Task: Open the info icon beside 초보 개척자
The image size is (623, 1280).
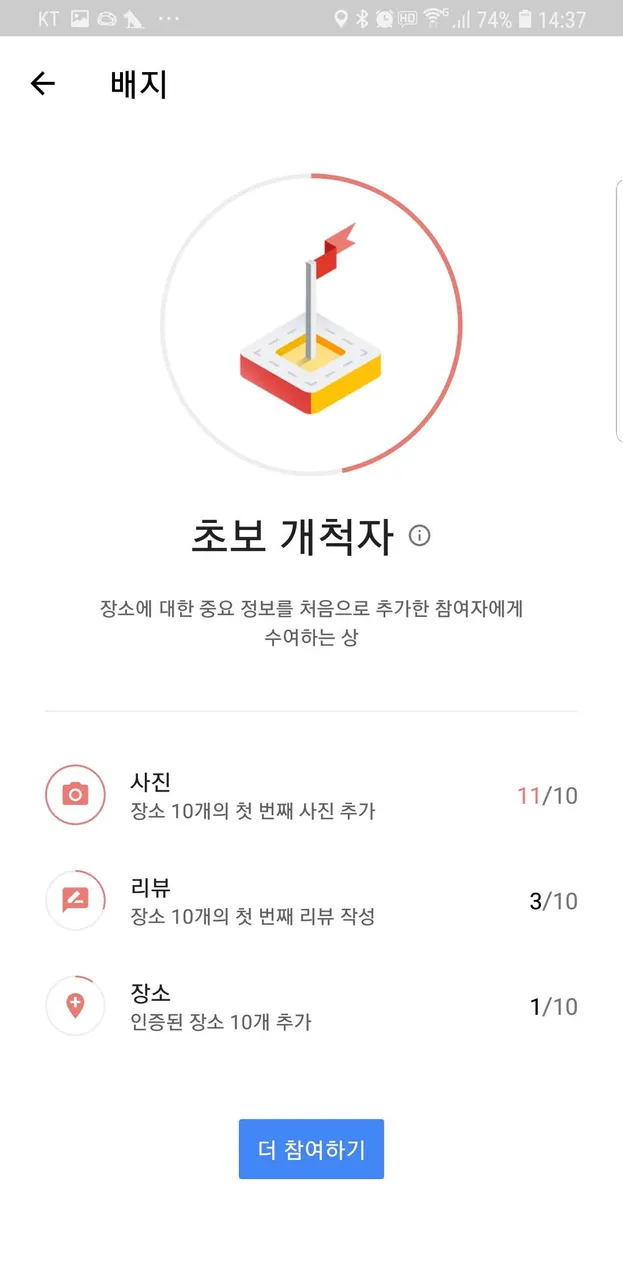Action: click(420, 536)
